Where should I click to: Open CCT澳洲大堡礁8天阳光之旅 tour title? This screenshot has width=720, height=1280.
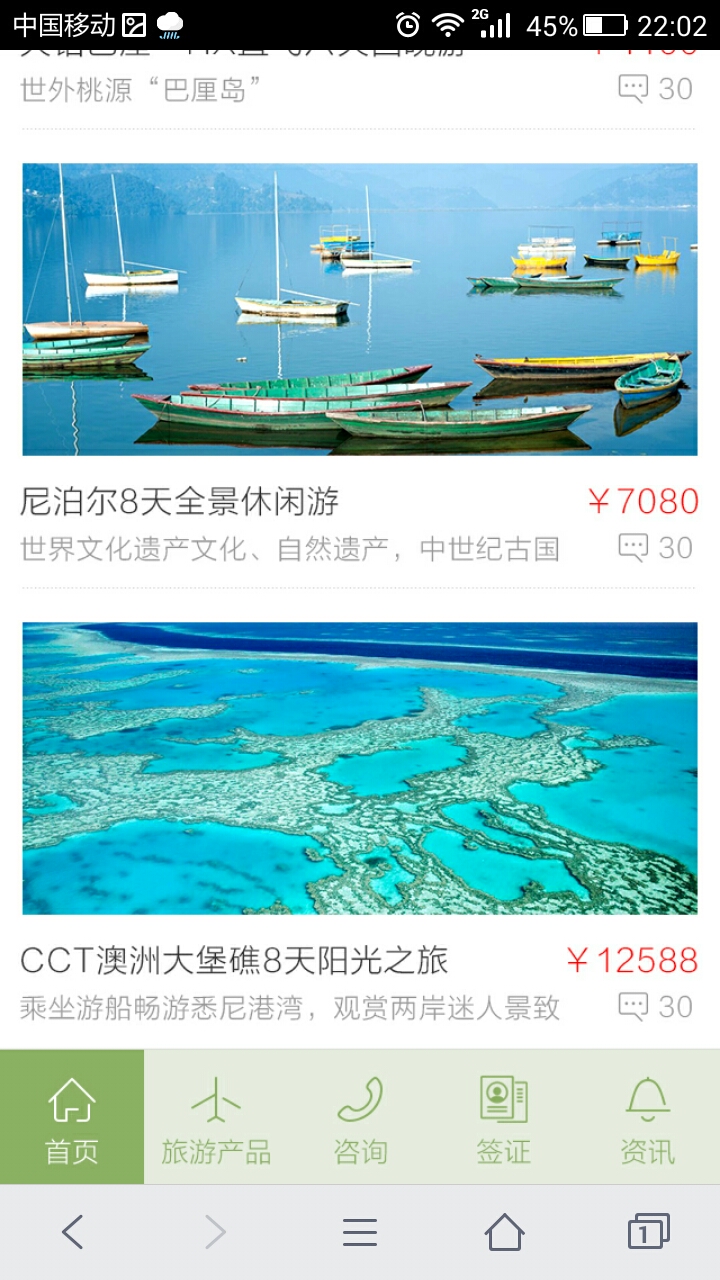tap(234, 960)
